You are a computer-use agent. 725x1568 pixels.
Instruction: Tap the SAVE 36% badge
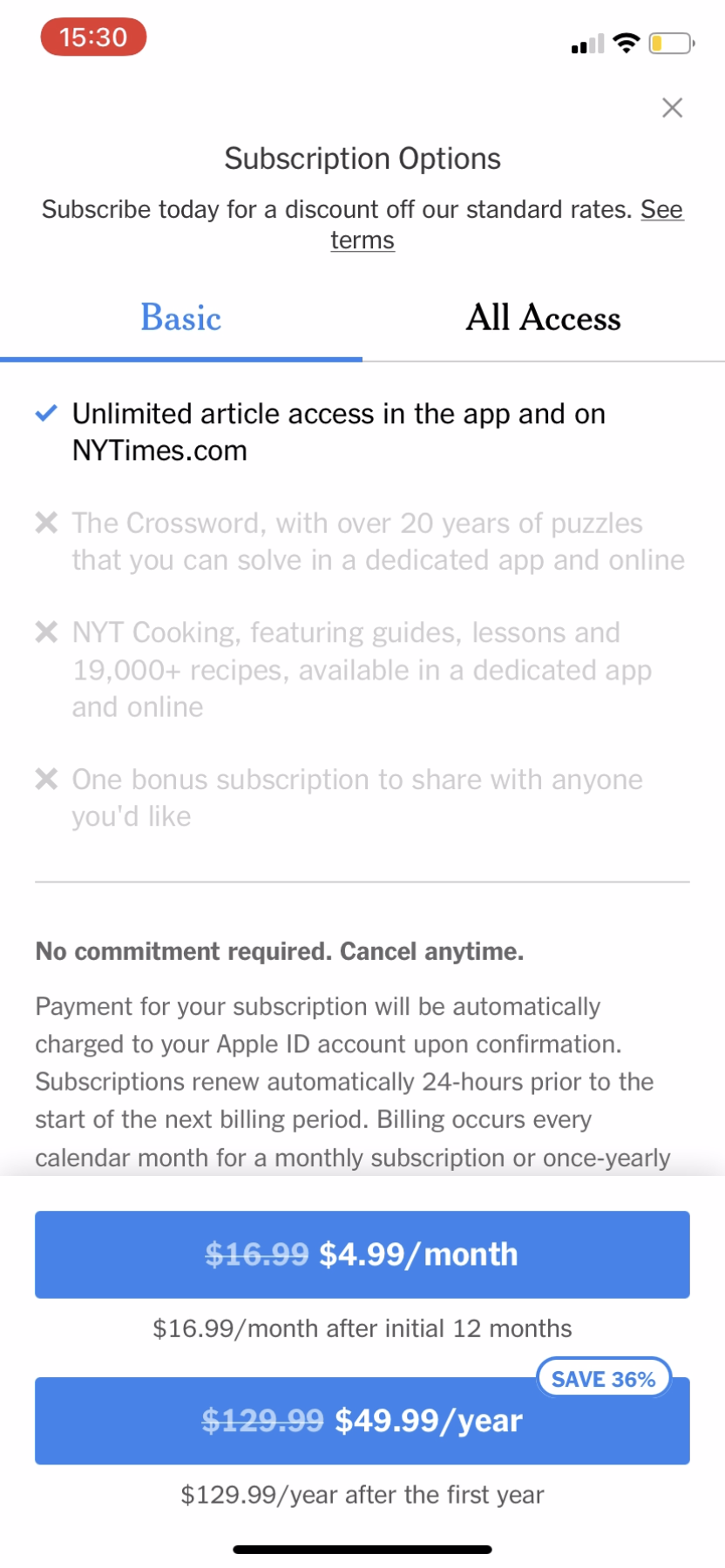point(604,1377)
